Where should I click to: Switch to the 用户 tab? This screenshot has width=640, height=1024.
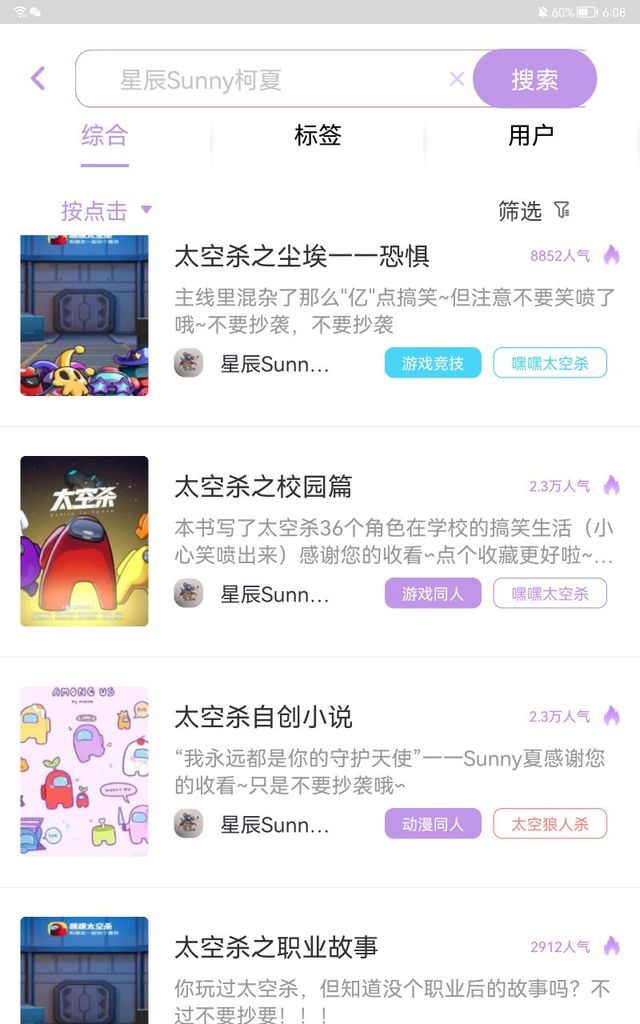(531, 135)
